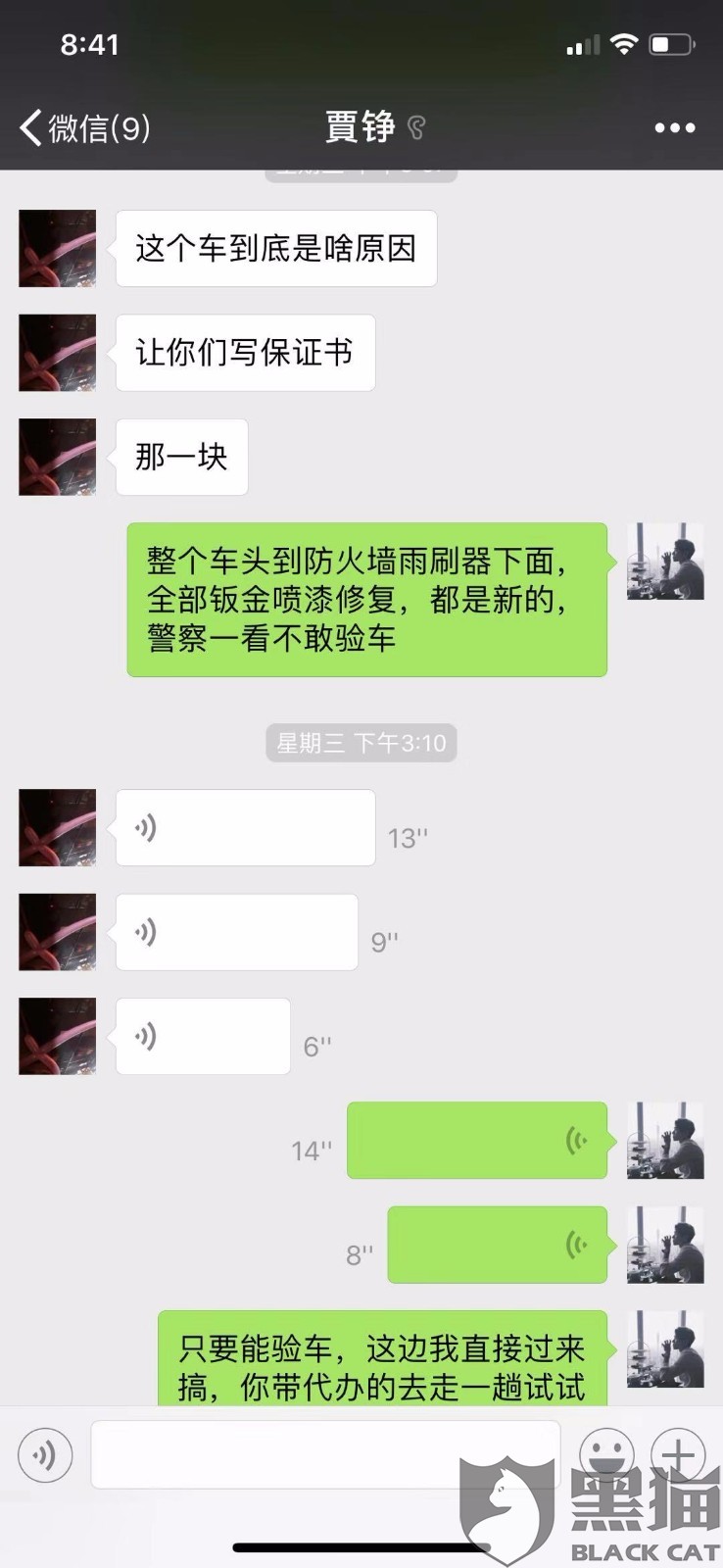The width and height of the screenshot is (723, 1568).
Task: Go back to the 微信 chat list
Action: 84,127
